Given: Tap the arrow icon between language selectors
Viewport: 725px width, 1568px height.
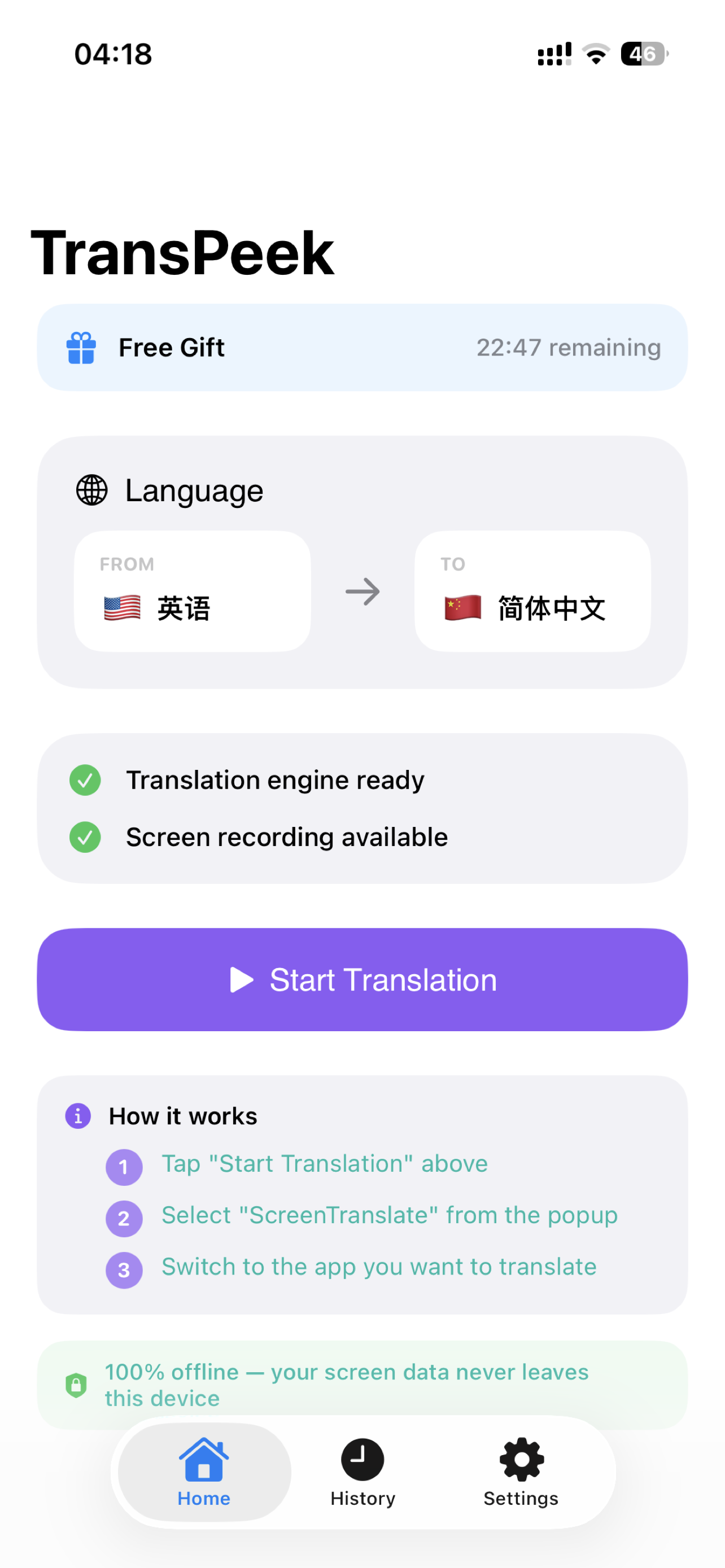Looking at the screenshot, I should pos(363,590).
